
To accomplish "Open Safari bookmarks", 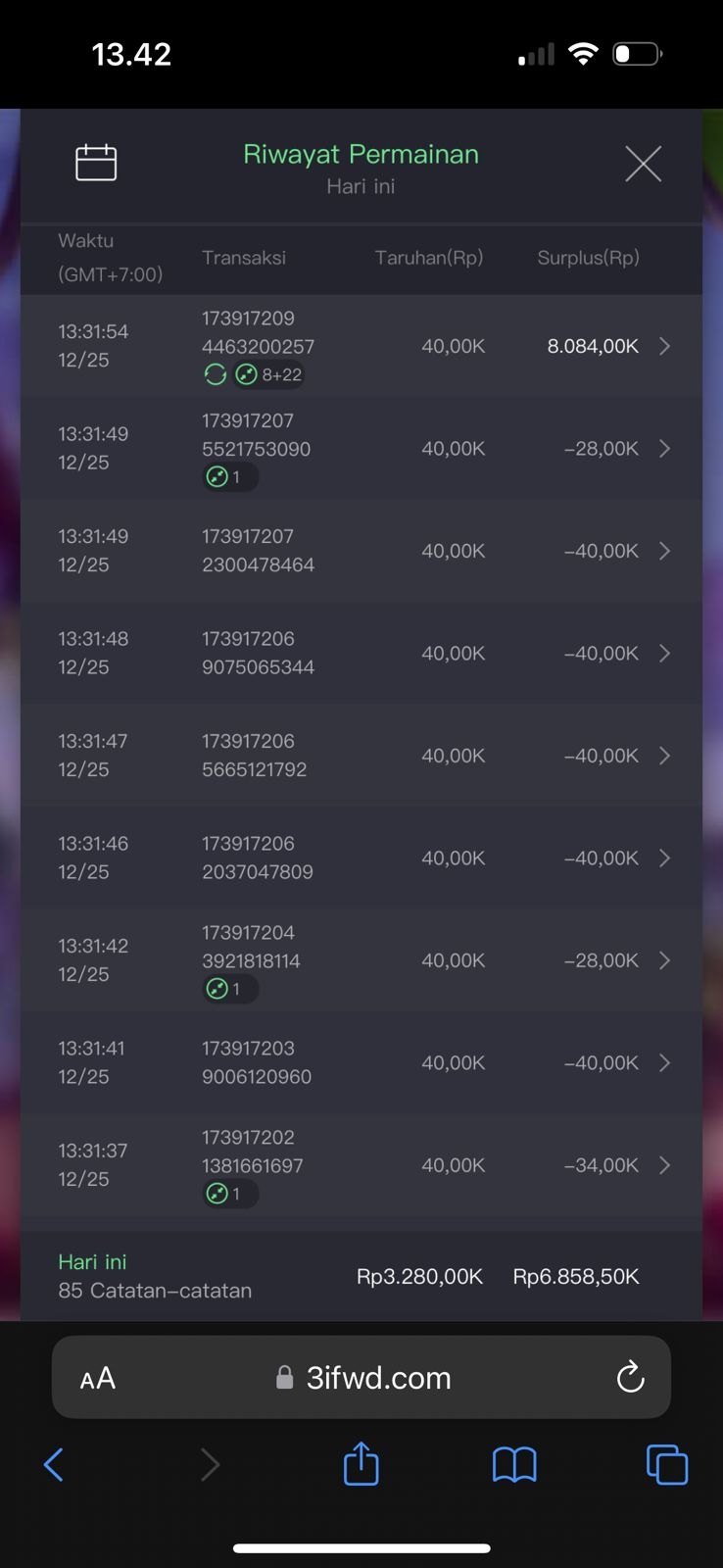I will pos(514,1465).
